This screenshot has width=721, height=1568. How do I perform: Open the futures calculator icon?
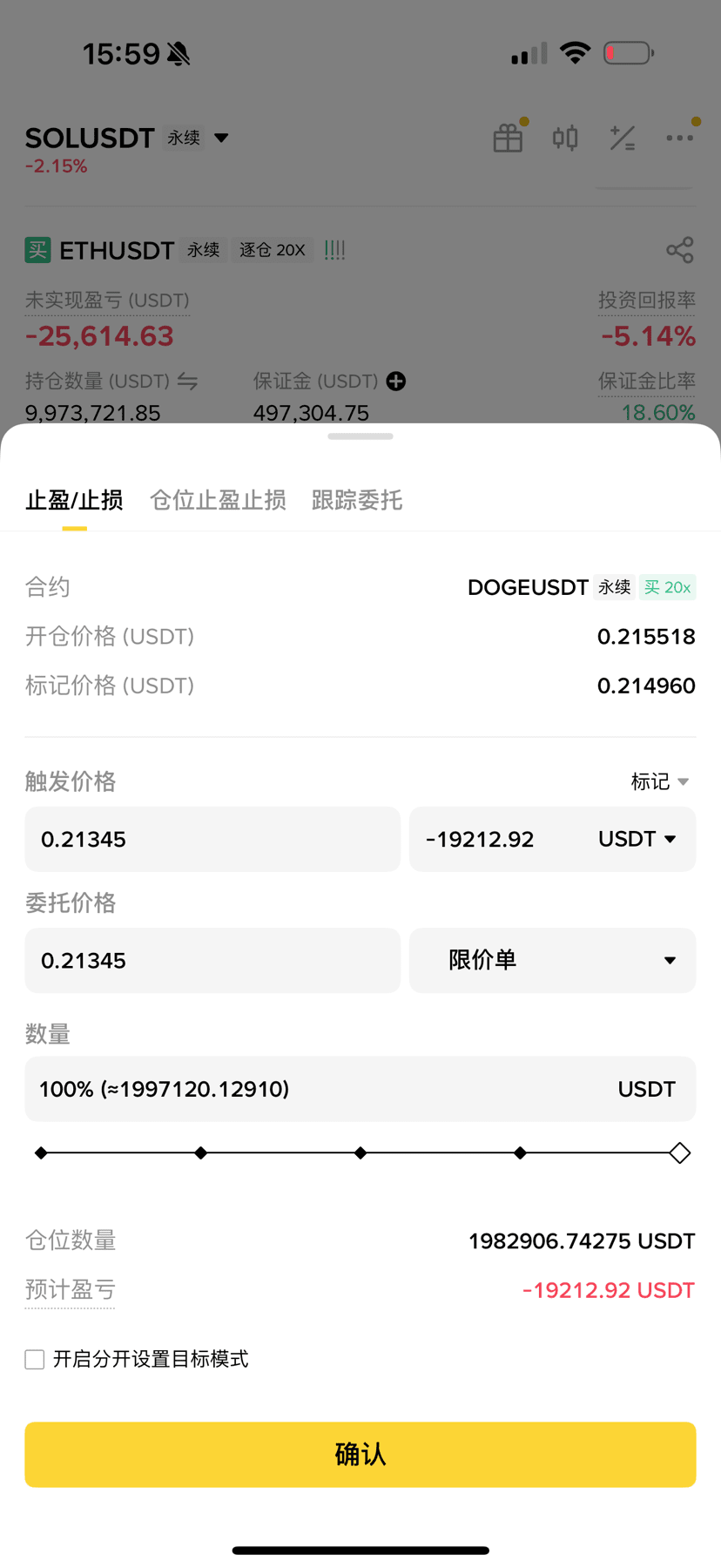pos(622,138)
